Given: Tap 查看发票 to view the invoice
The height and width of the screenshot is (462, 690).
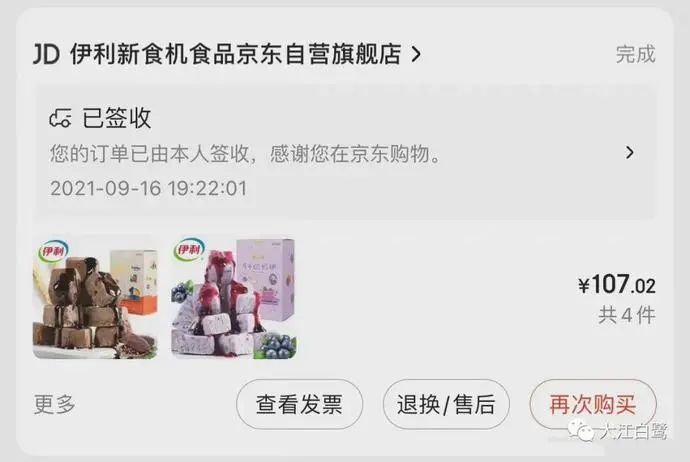Looking at the screenshot, I should pos(299,405).
